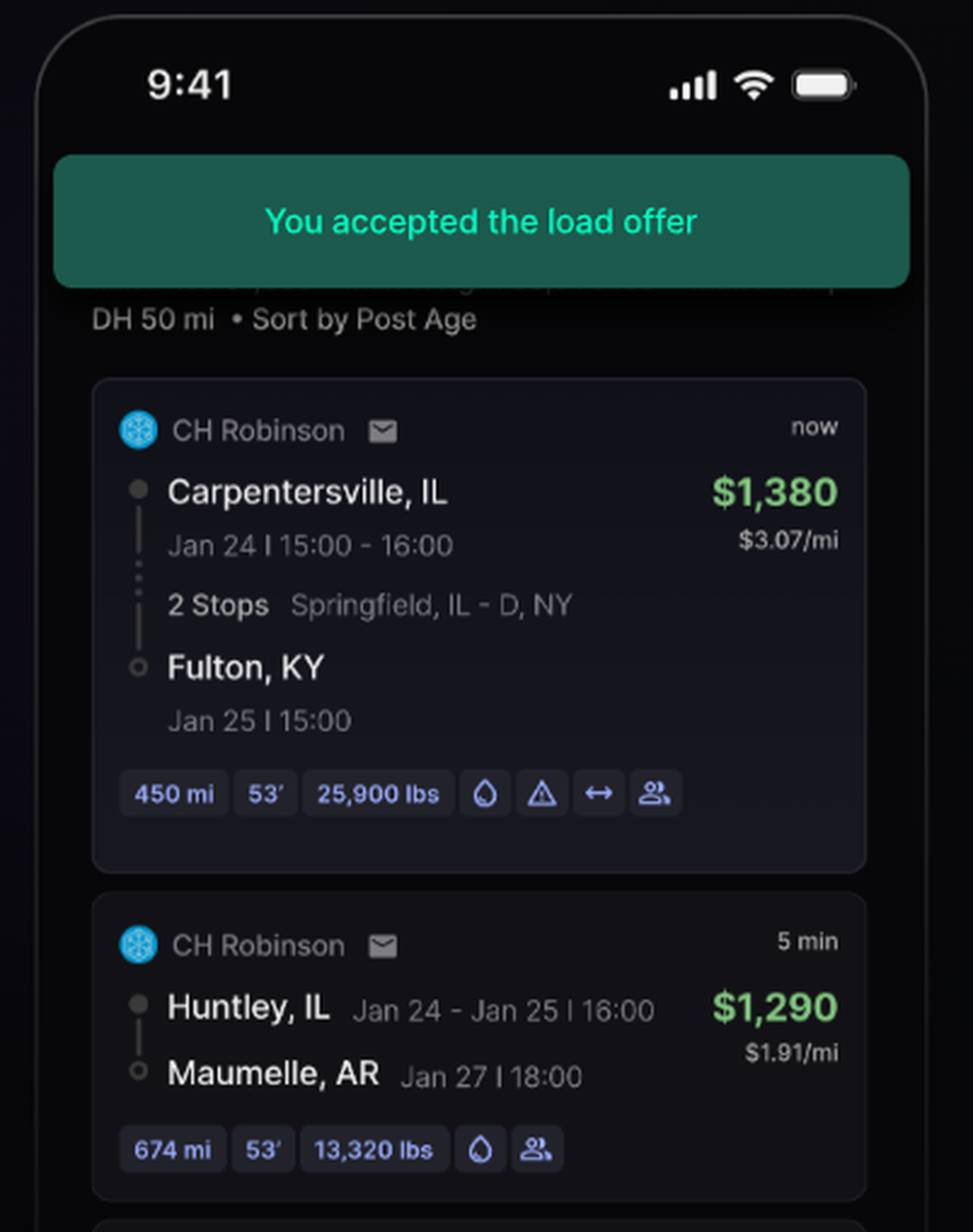Open the team icon on the Maumelle load
973x1232 pixels.
537,1148
